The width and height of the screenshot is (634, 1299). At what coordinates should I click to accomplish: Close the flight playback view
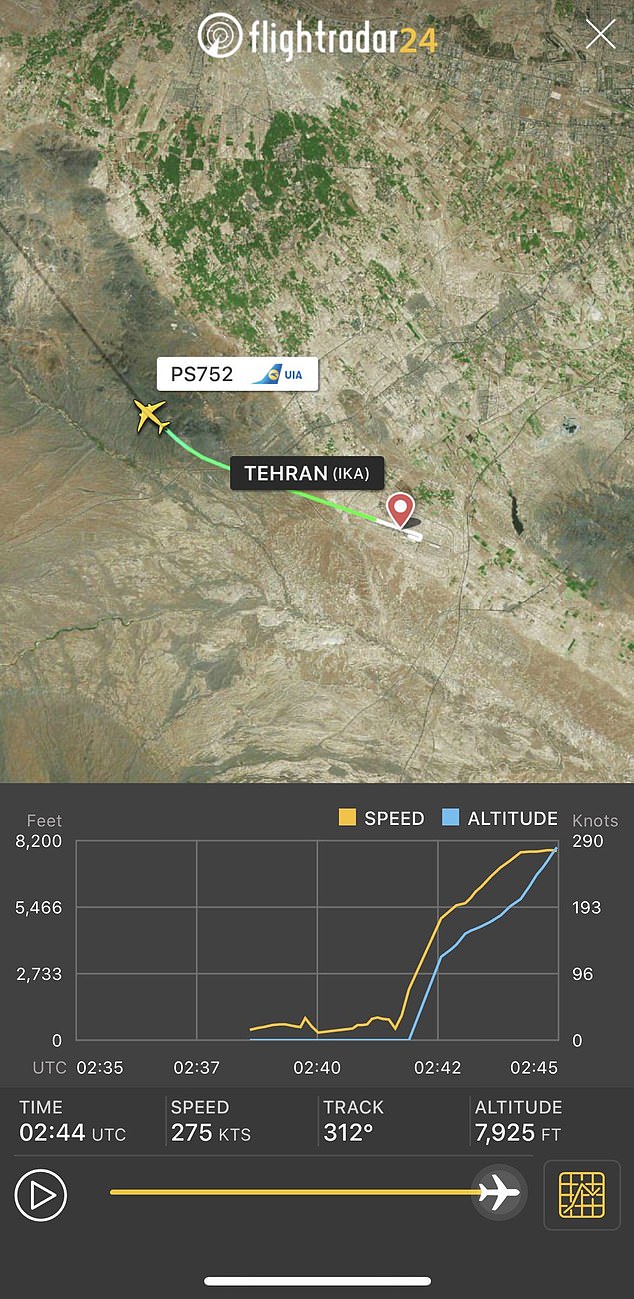point(600,36)
